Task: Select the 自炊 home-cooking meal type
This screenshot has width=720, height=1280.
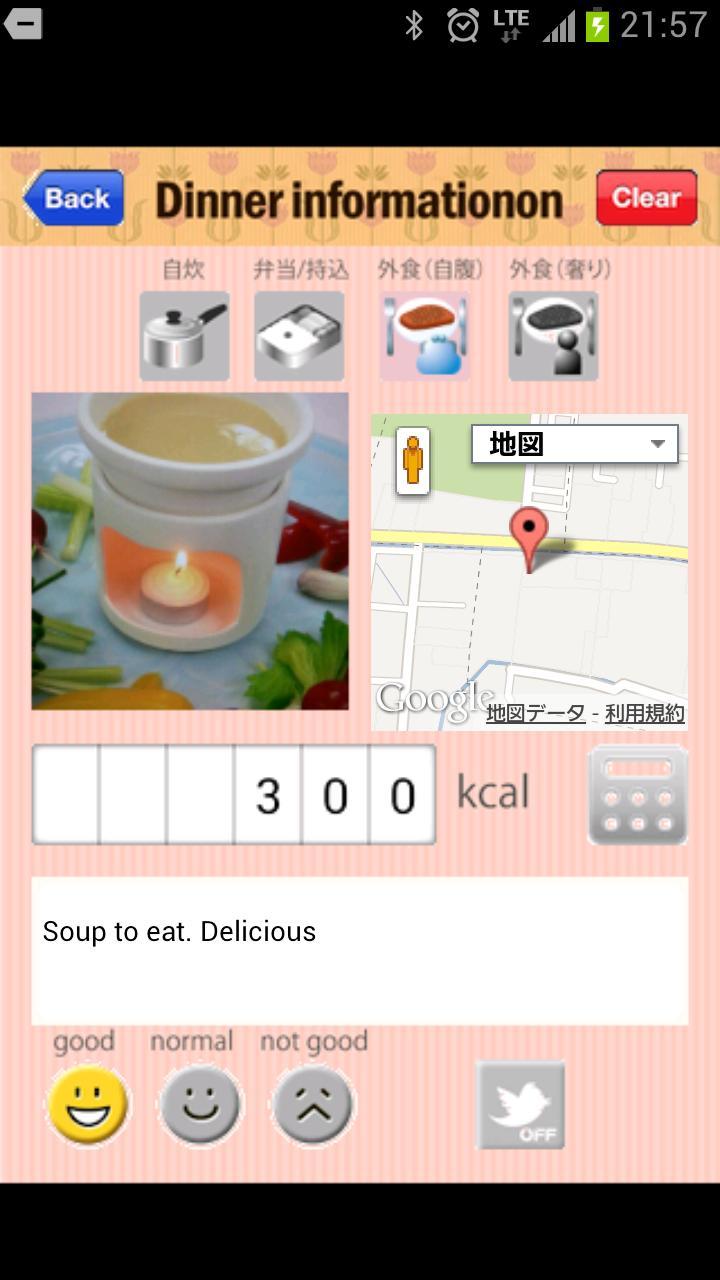Action: (184, 336)
